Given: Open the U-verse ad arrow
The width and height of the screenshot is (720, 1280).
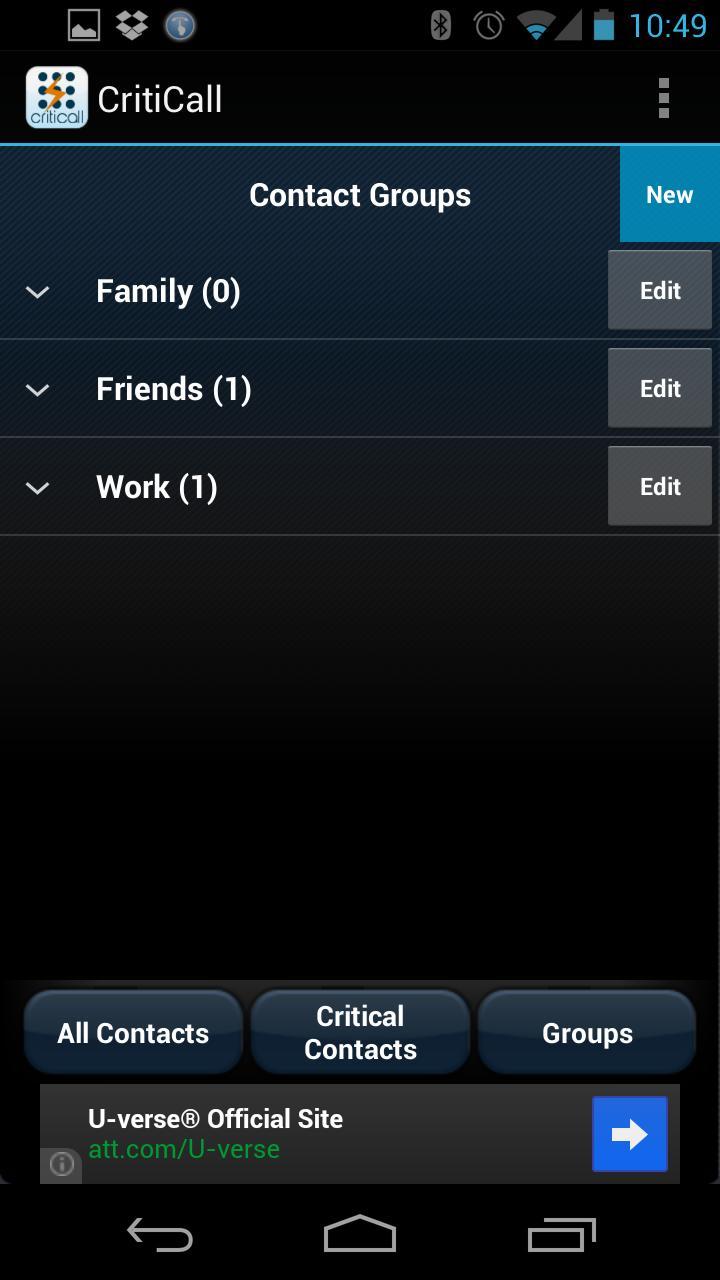Looking at the screenshot, I should 629,1134.
